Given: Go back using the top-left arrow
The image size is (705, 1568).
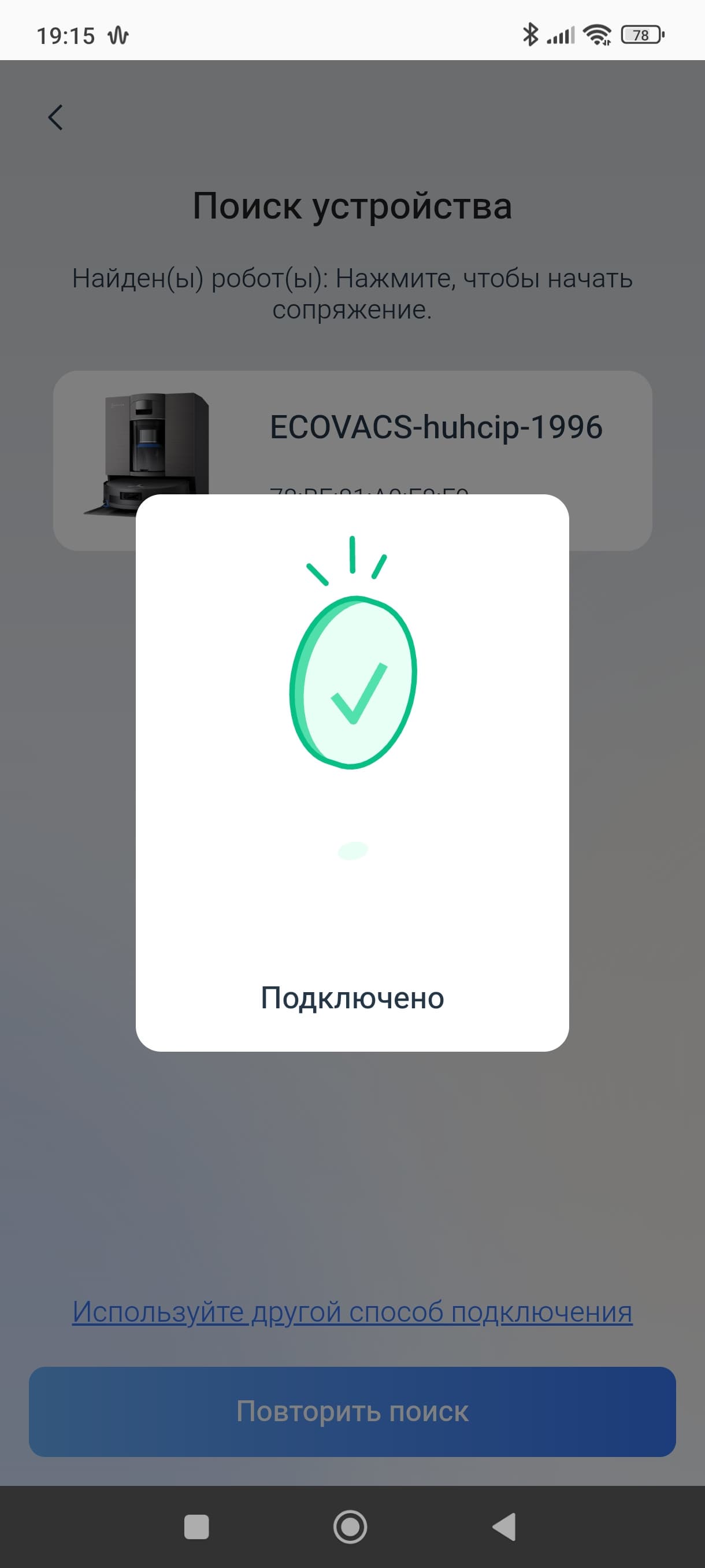Looking at the screenshot, I should [55, 117].
